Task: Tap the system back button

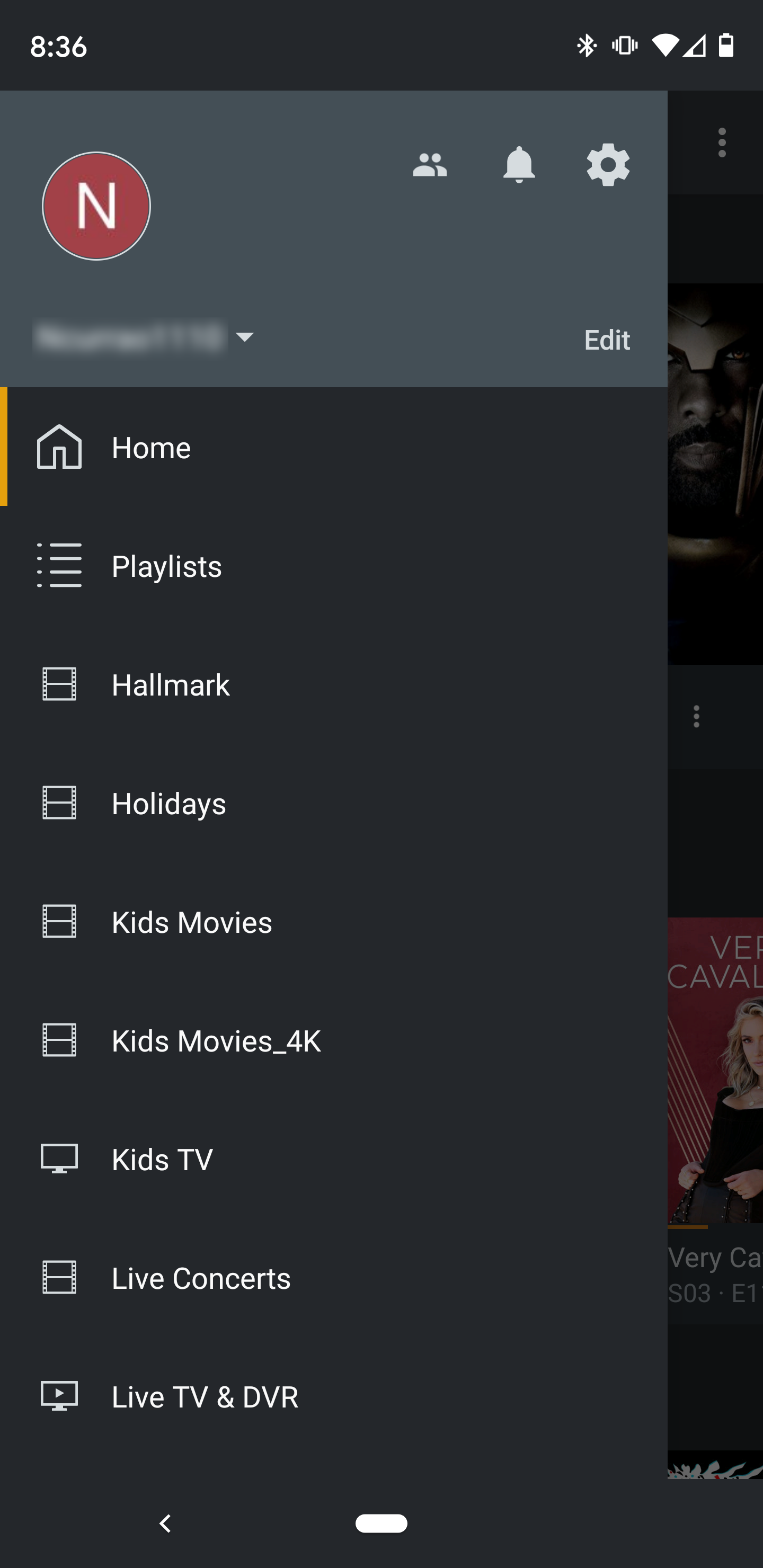Action: coord(165,1524)
